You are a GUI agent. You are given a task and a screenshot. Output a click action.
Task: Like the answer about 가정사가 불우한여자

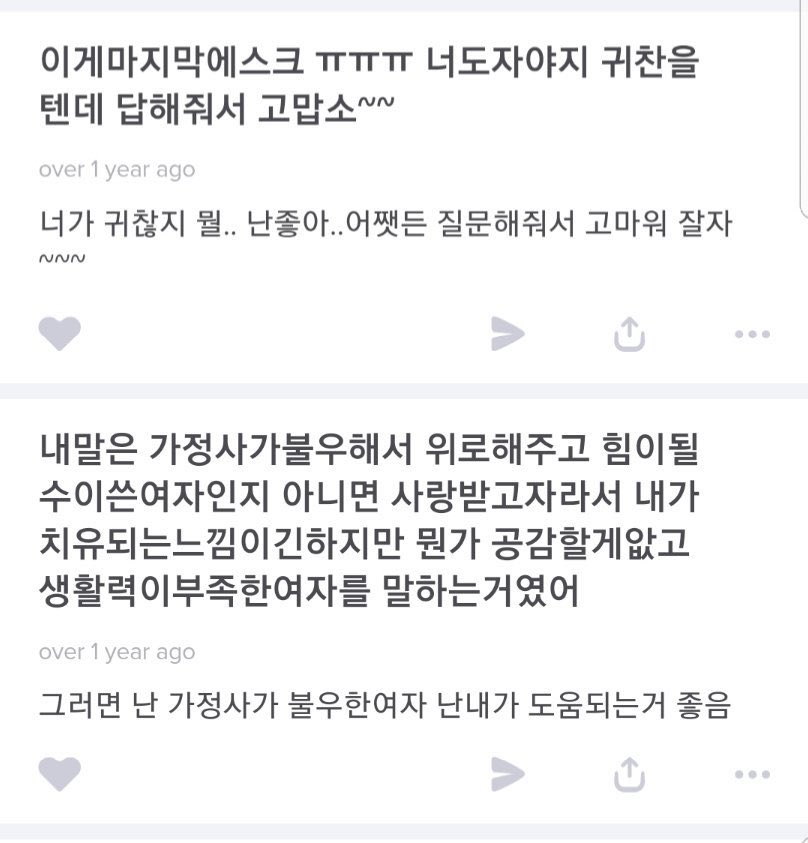coord(59,773)
